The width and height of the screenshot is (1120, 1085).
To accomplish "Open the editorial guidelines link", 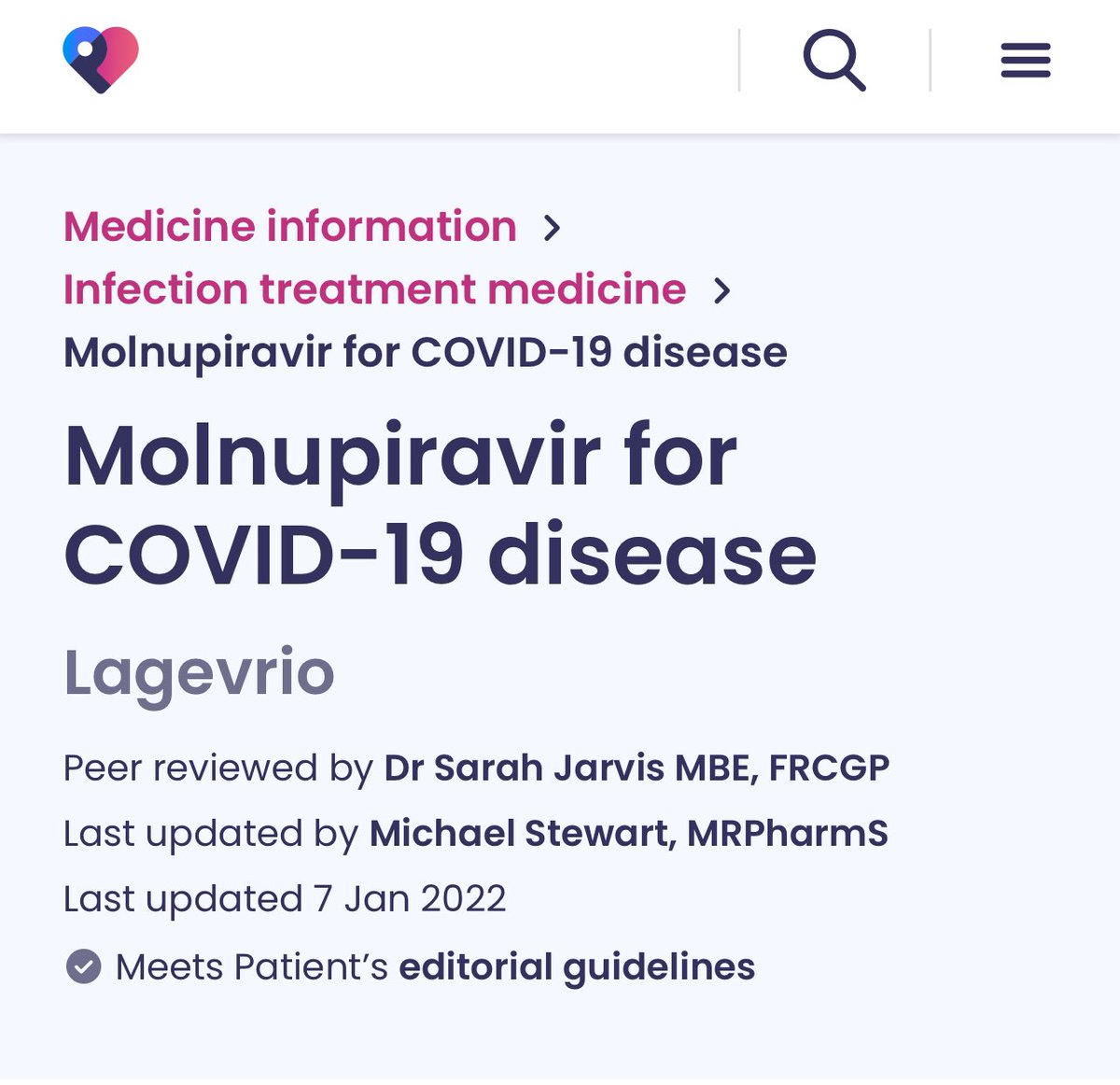I will (577, 967).
